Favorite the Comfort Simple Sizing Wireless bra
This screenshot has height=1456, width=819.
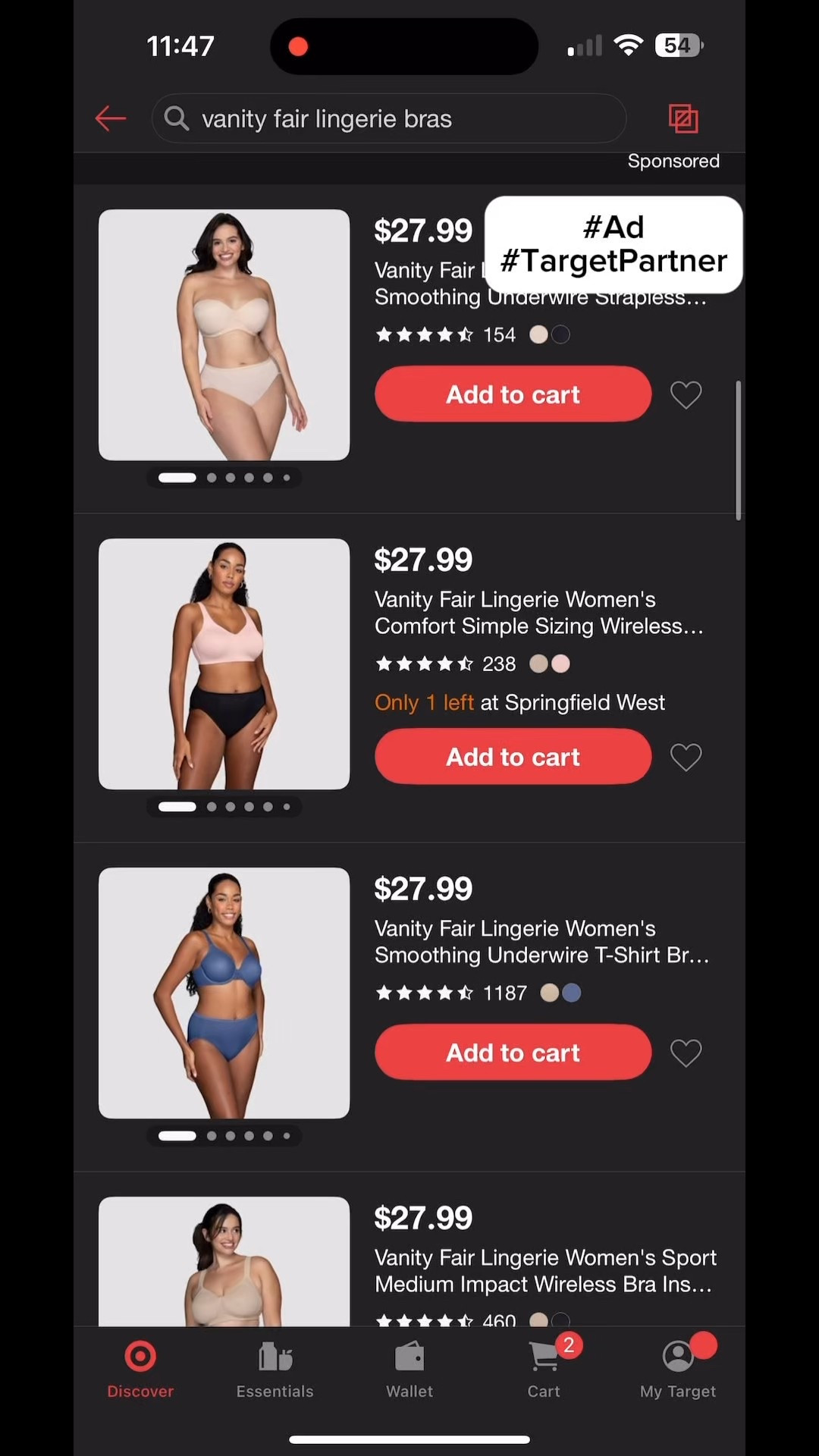[686, 757]
